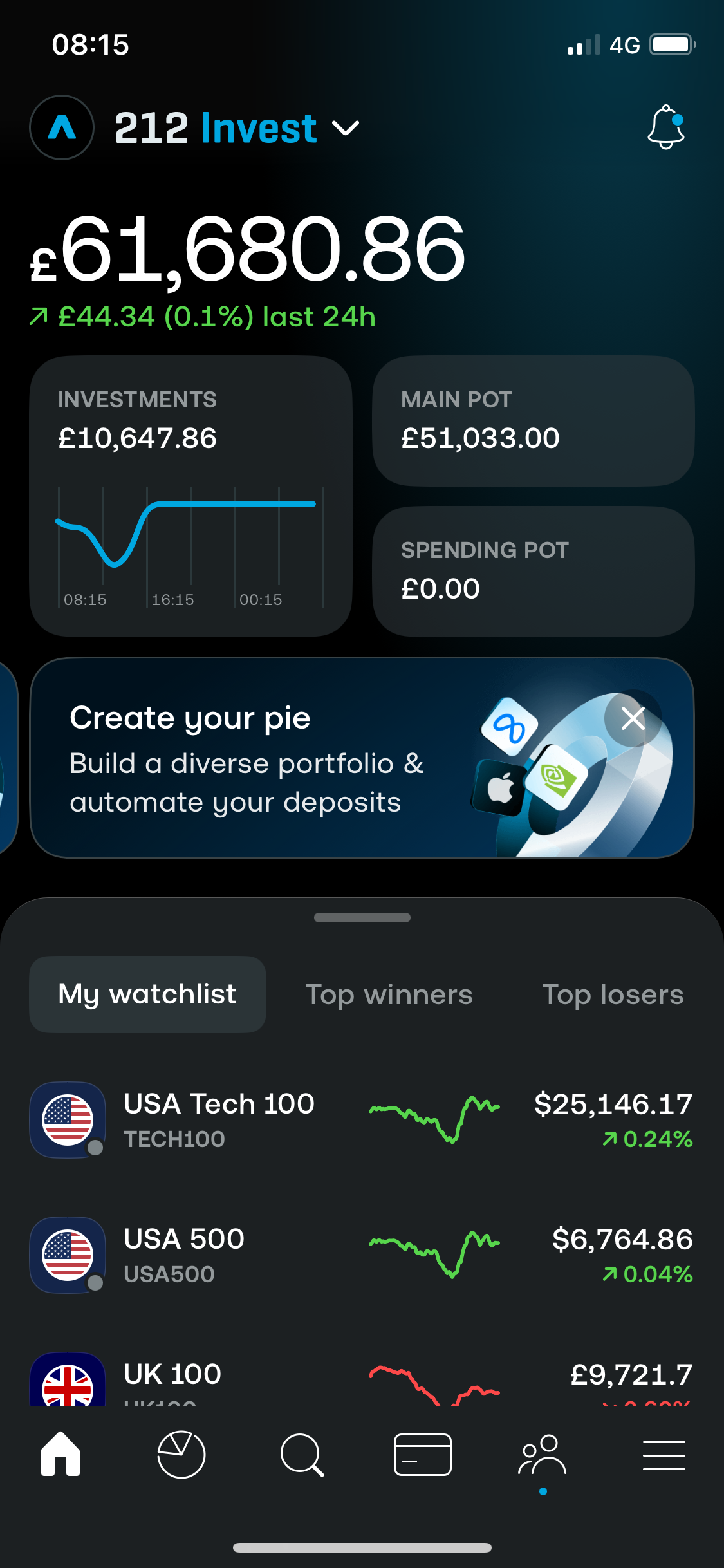The image size is (724, 1568).
Task: Go to the Home tab
Action: coord(60,1454)
